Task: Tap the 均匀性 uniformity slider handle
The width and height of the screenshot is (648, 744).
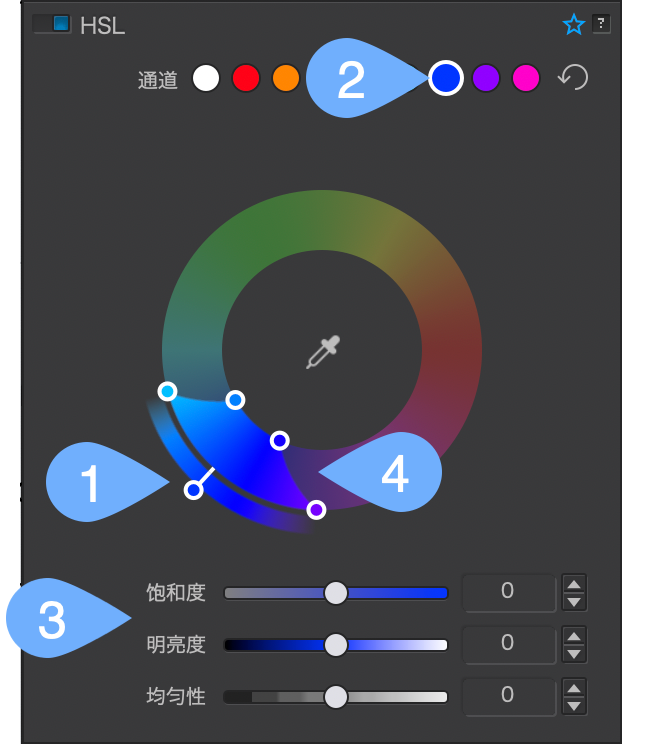Action: 336,696
